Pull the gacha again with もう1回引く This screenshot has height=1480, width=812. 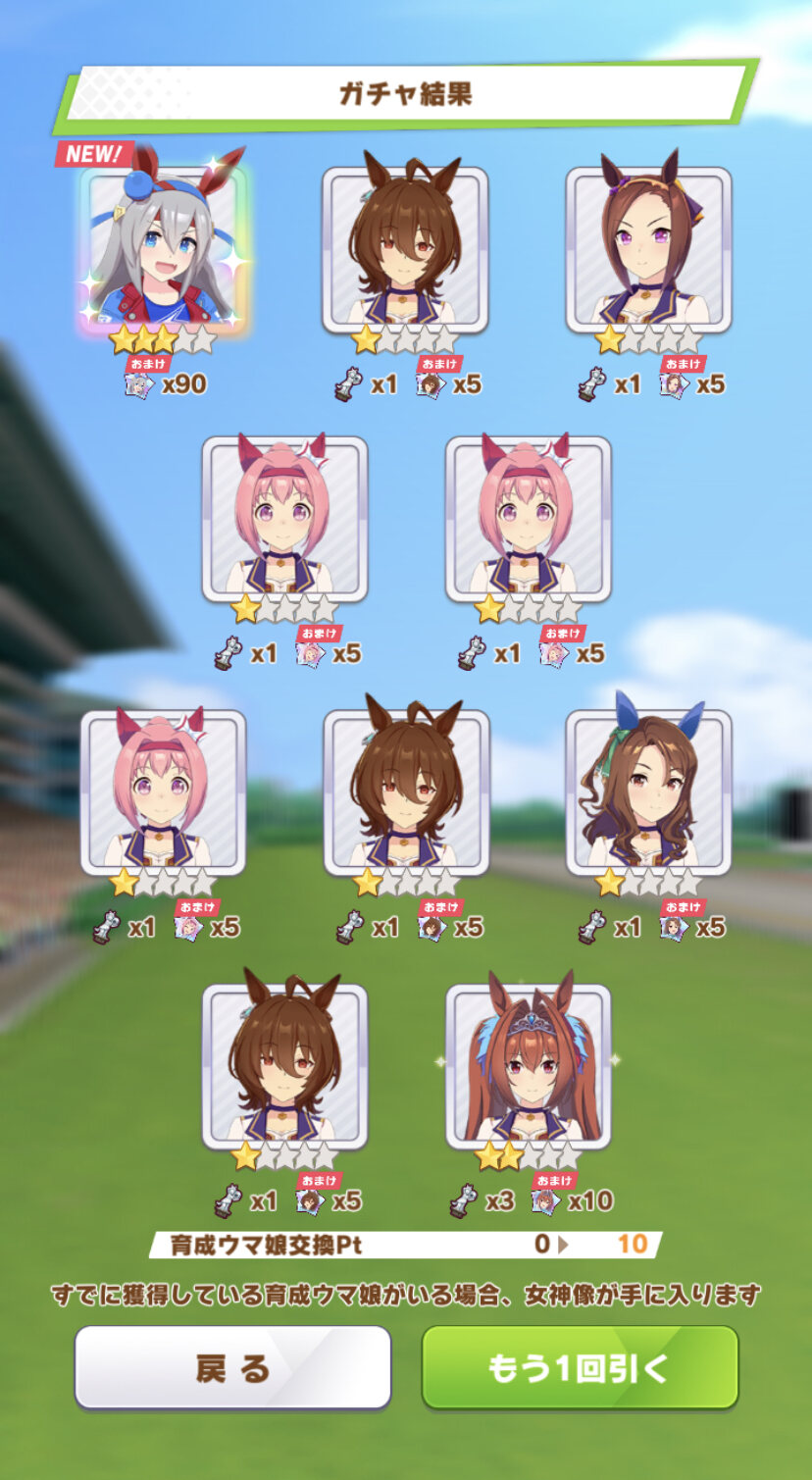580,1367
